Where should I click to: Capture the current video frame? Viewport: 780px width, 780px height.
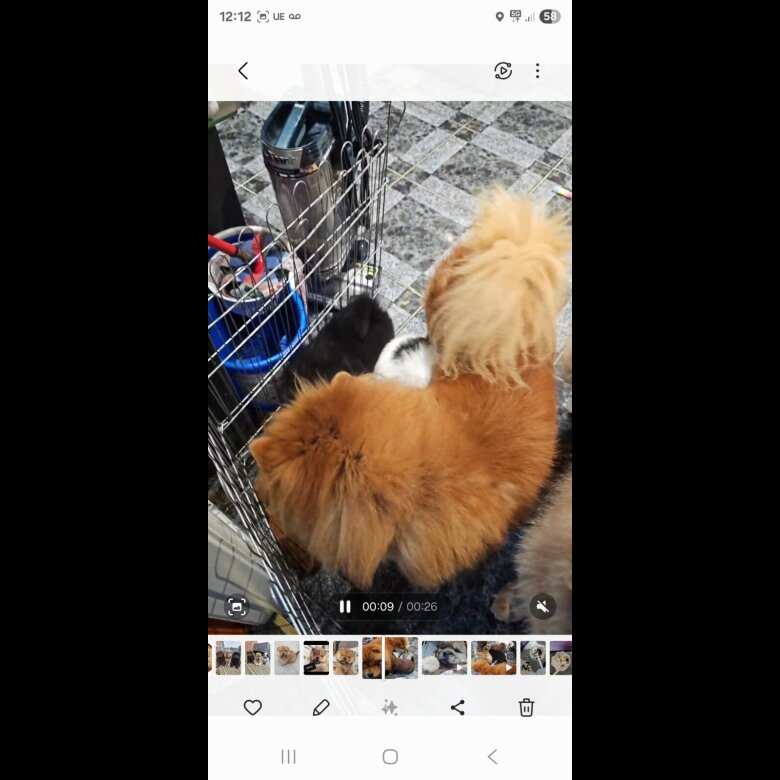[237, 607]
